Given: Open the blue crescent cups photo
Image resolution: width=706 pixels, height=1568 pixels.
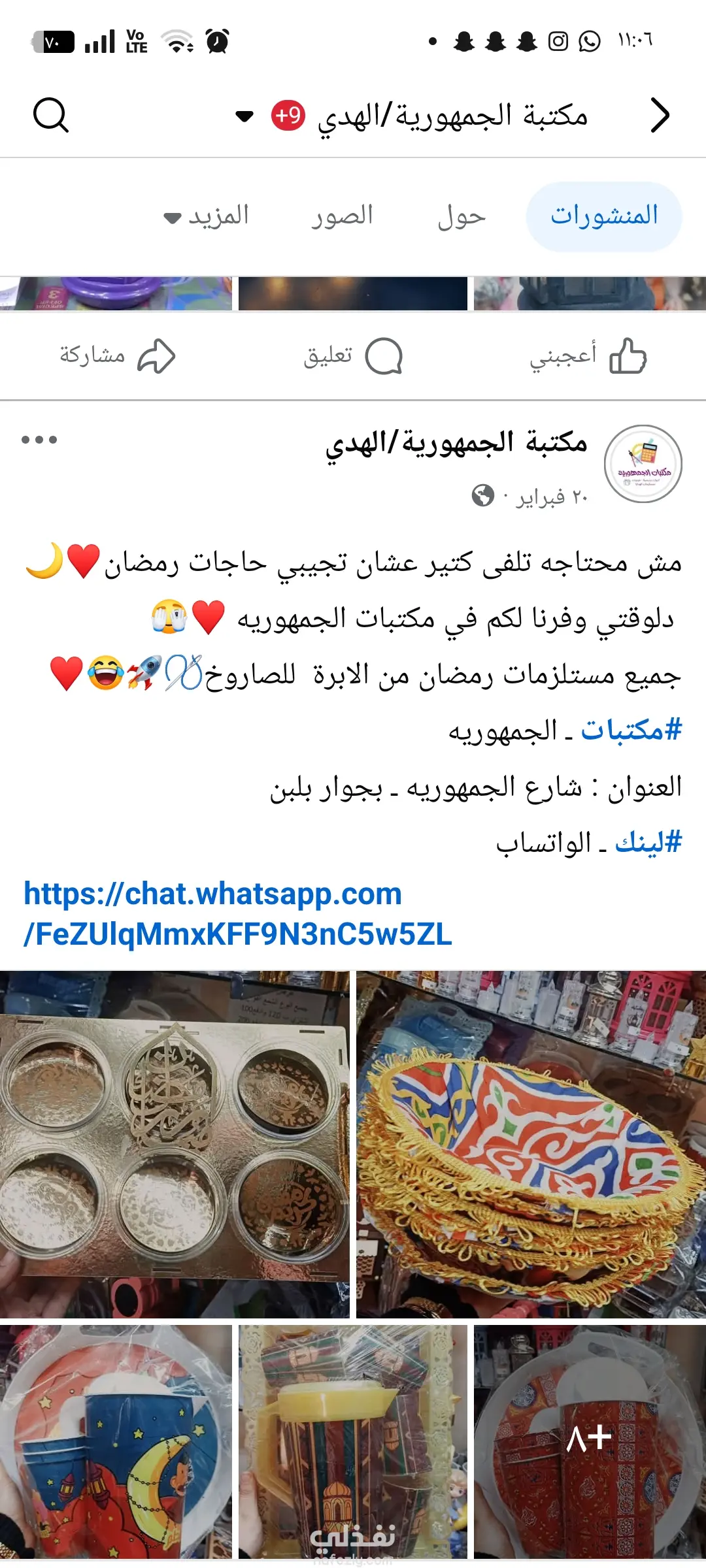Looking at the screenshot, I should tap(116, 1441).
